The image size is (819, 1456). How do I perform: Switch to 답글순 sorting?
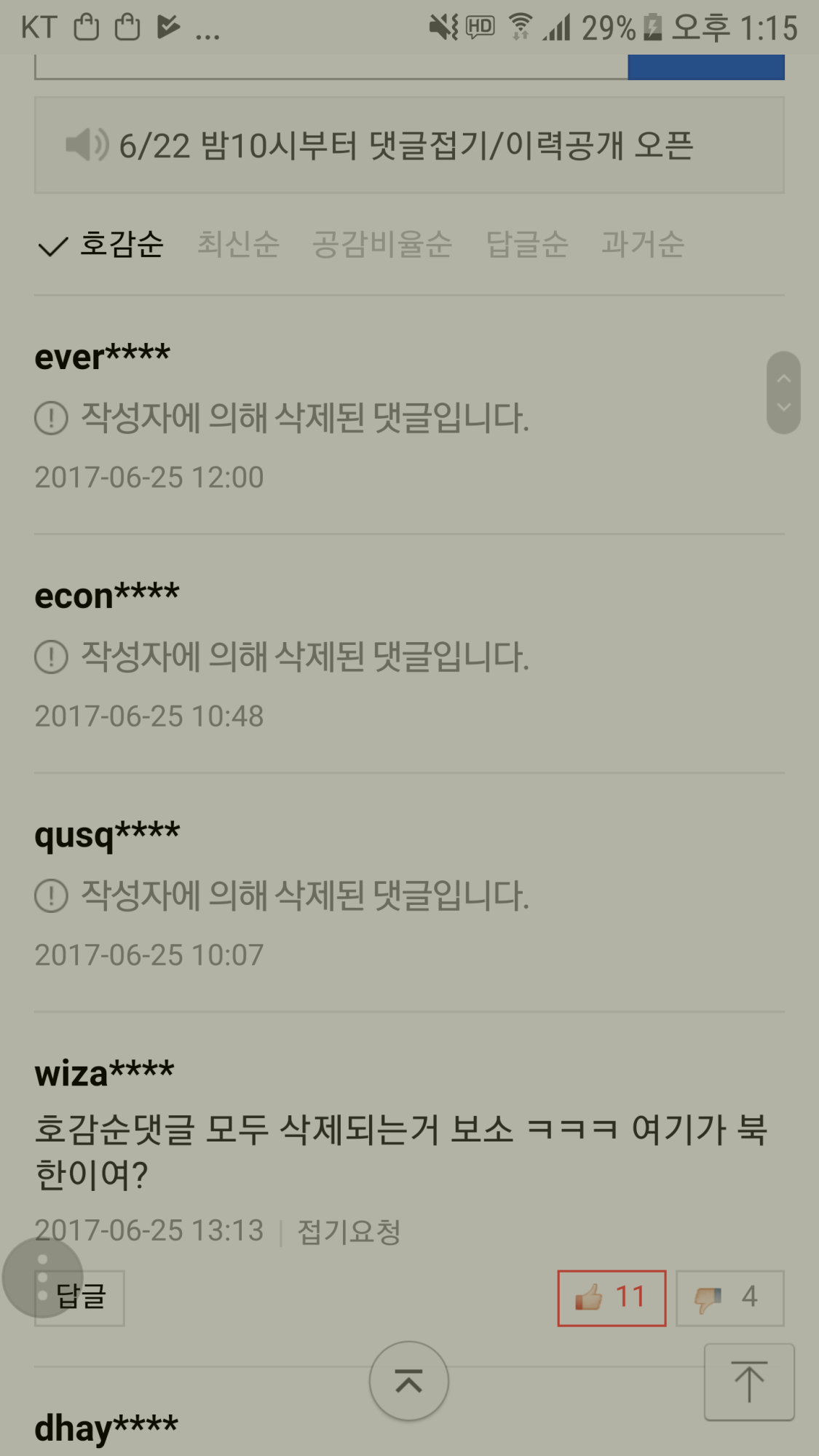527,244
